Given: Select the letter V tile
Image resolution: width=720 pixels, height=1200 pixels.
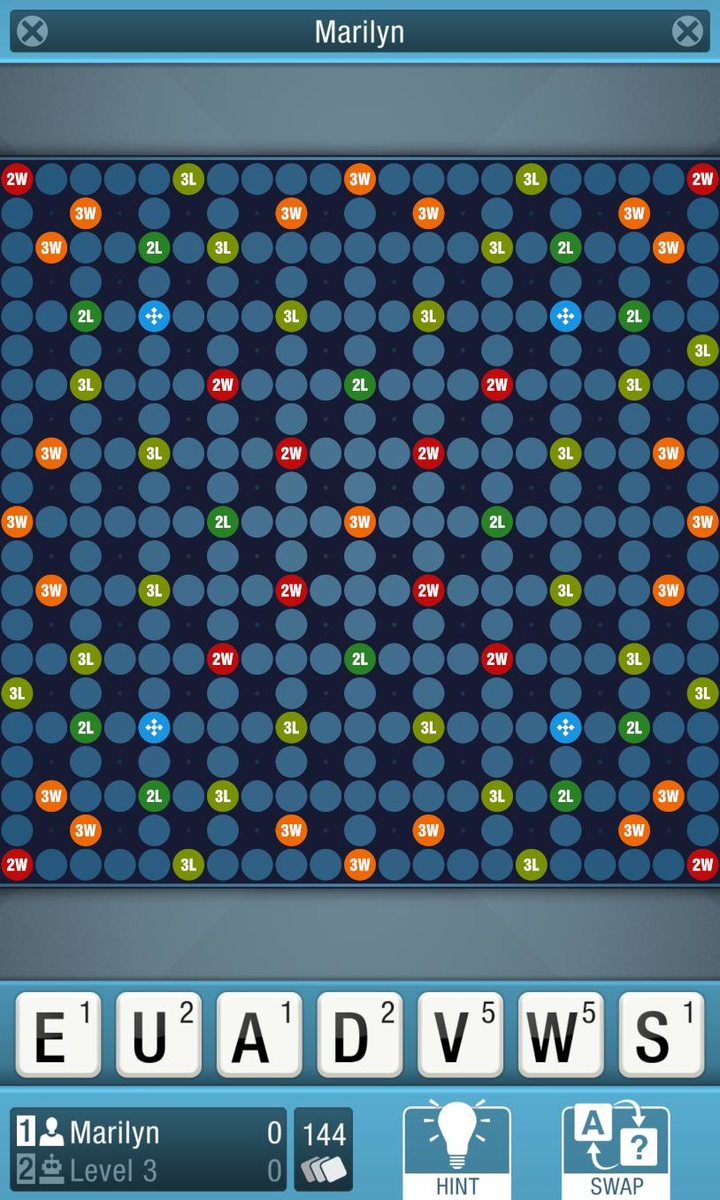Looking at the screenshot, I should point(460,1034).
